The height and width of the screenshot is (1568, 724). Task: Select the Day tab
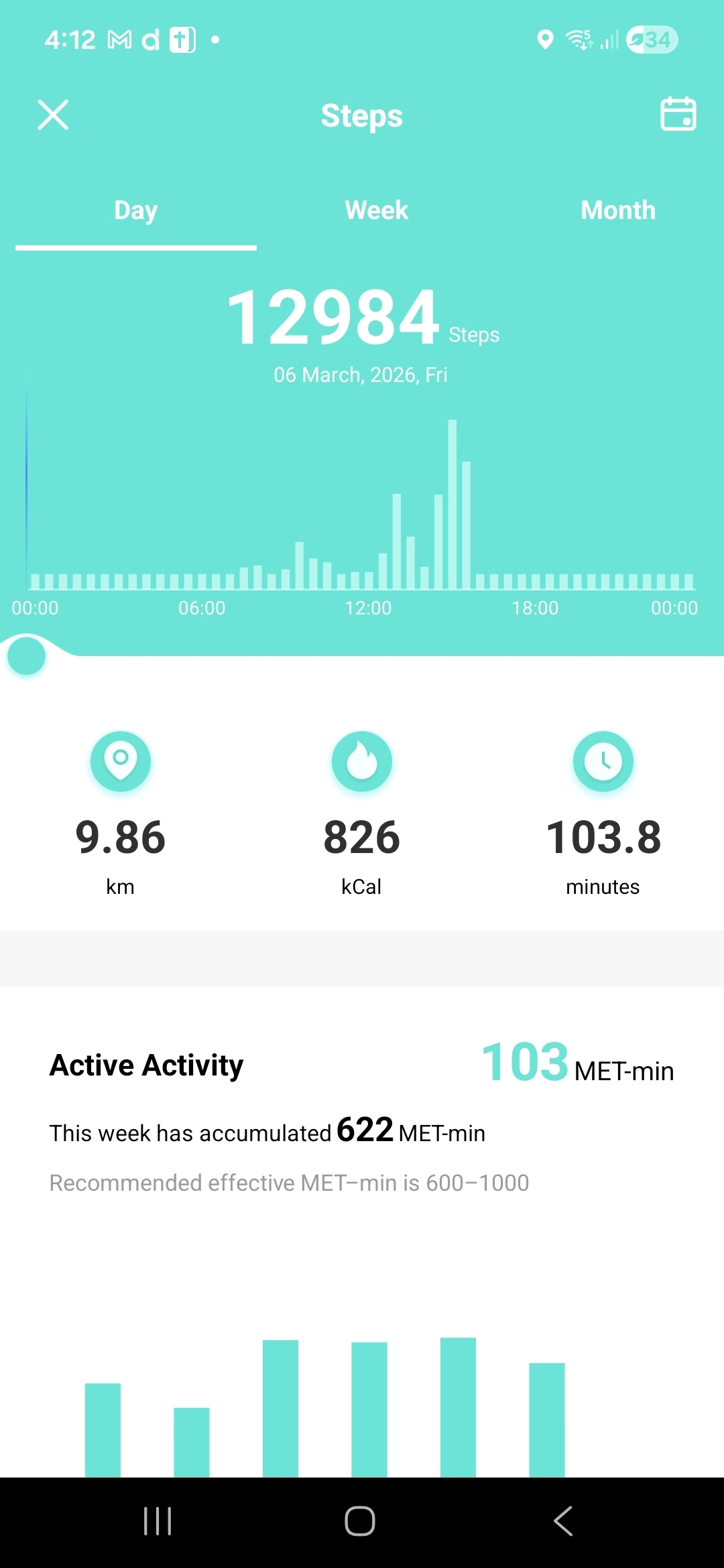[x=136, y=210]
